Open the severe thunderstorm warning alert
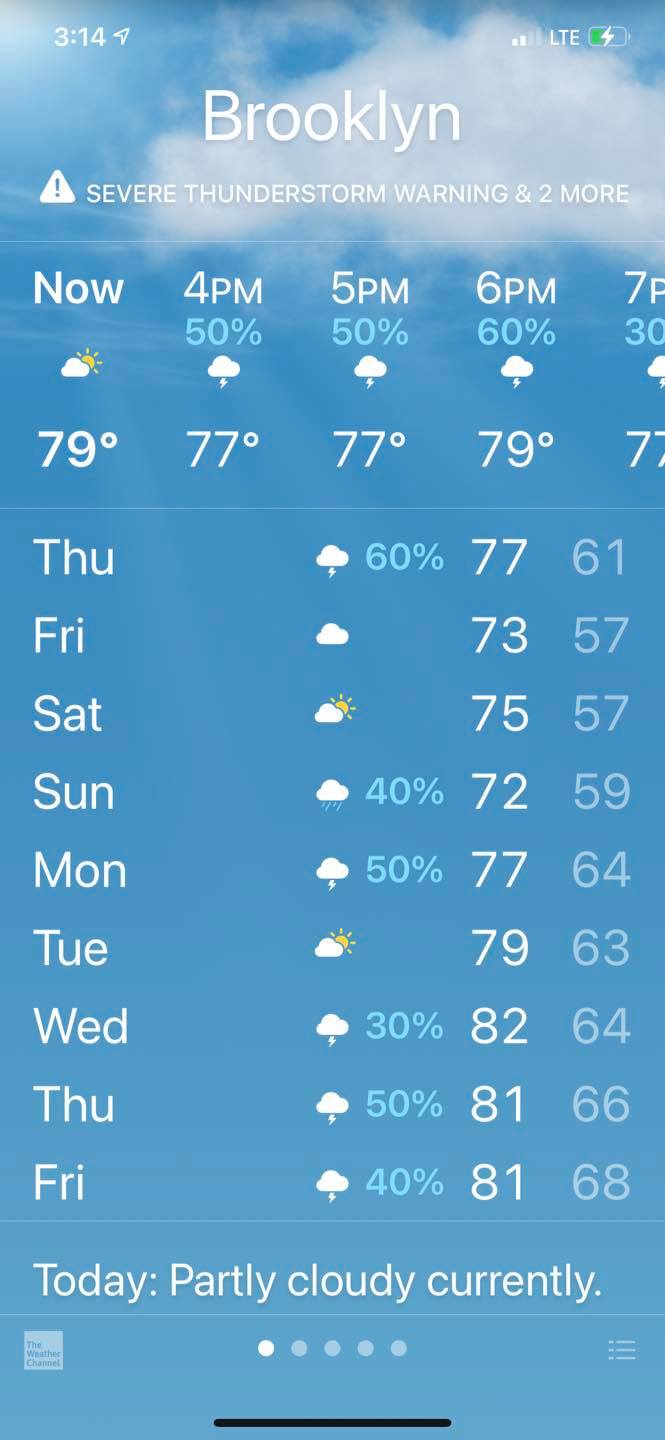Image resolution: width=665 pixels, height=1440 pixels. pos(334,191)
